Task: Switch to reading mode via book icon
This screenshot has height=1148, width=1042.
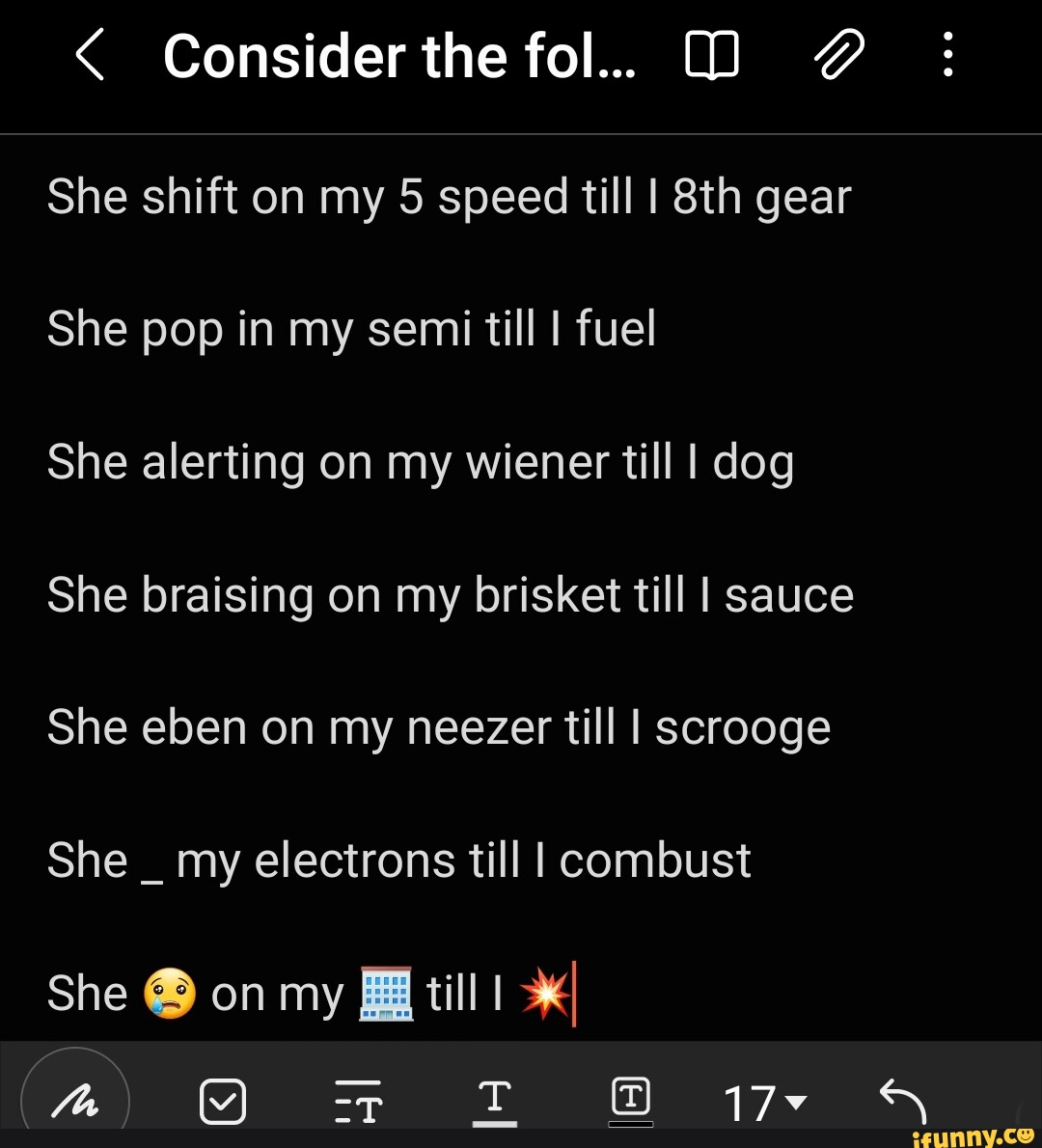Action: tap(712, 56)
